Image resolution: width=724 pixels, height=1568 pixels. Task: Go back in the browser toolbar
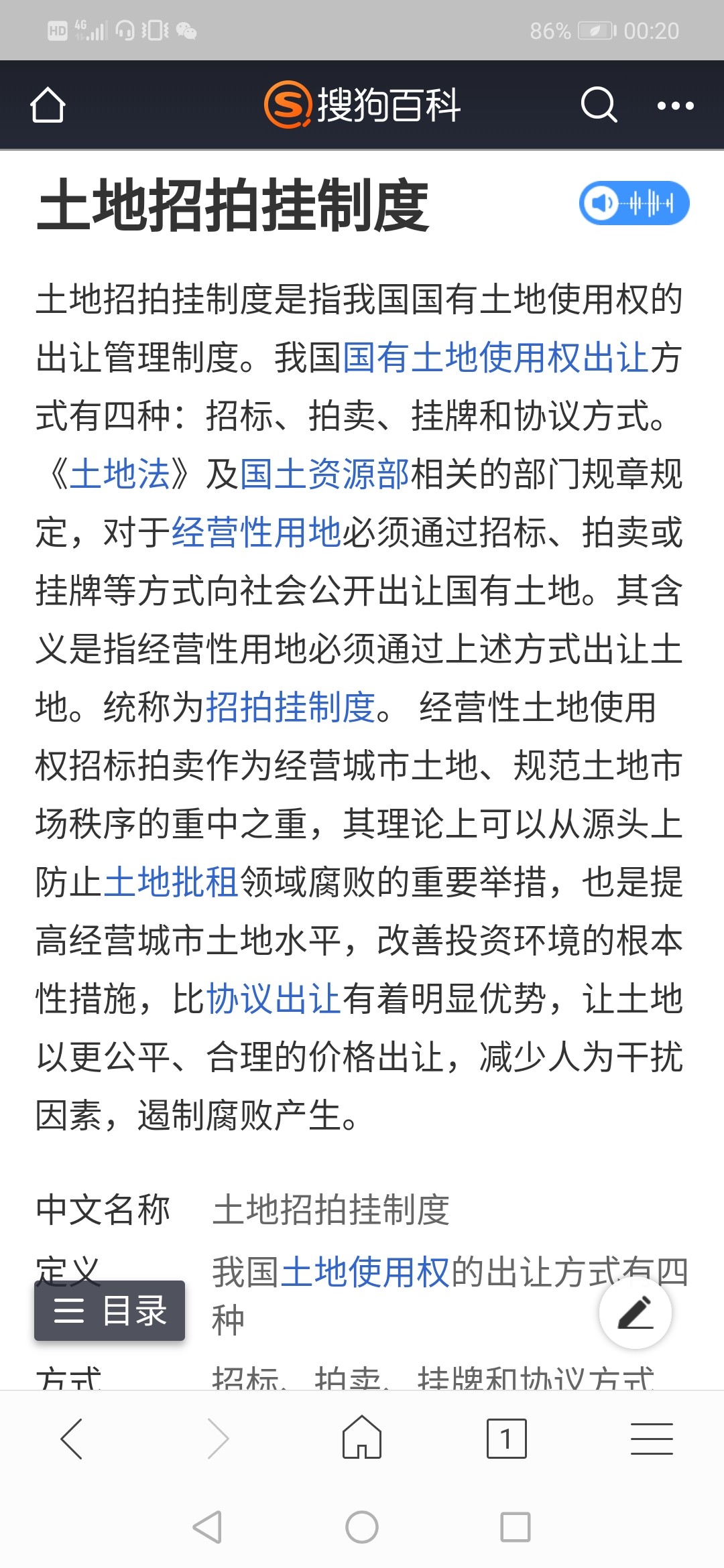(72, 1439)
